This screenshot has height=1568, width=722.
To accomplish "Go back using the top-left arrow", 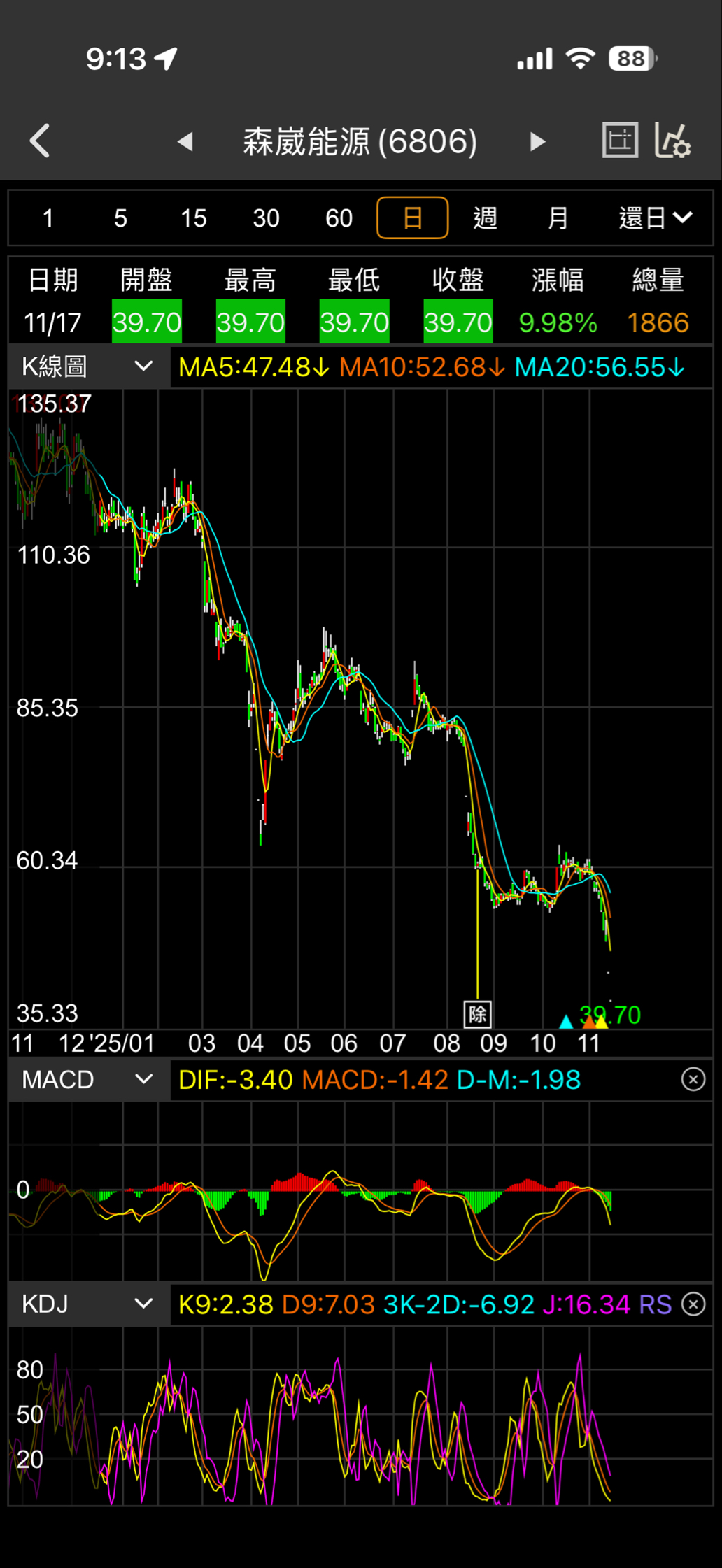I will (x=41, y=141).
